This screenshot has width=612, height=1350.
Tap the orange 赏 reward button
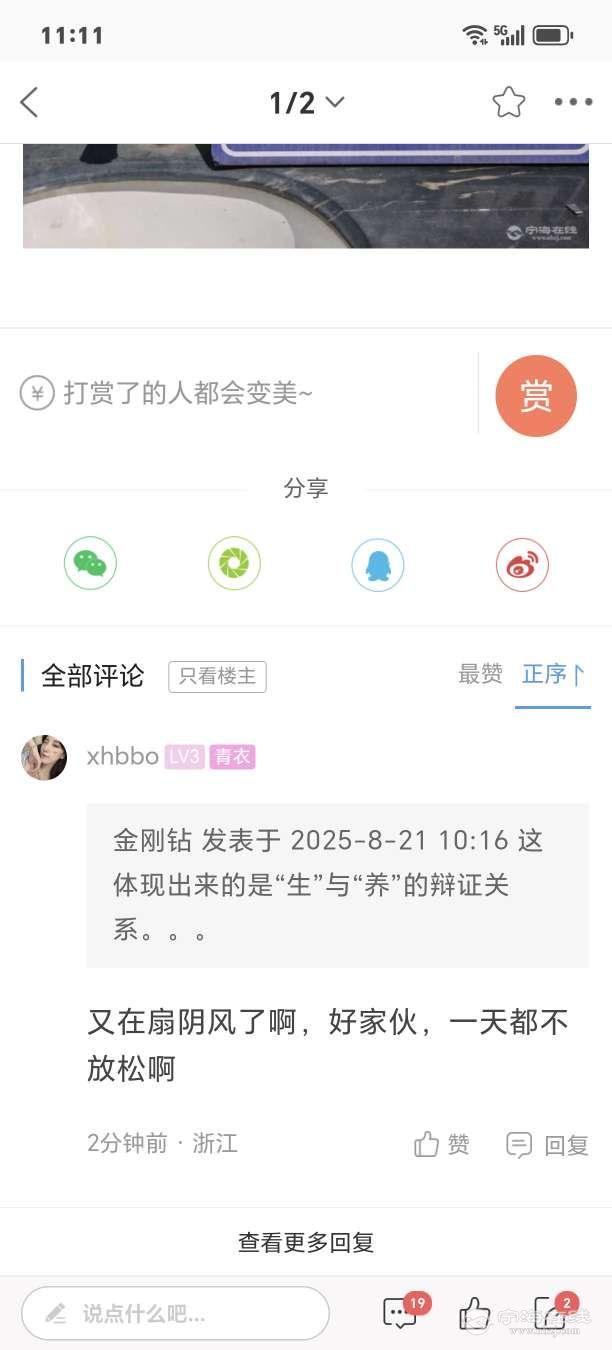coord(536,396)
